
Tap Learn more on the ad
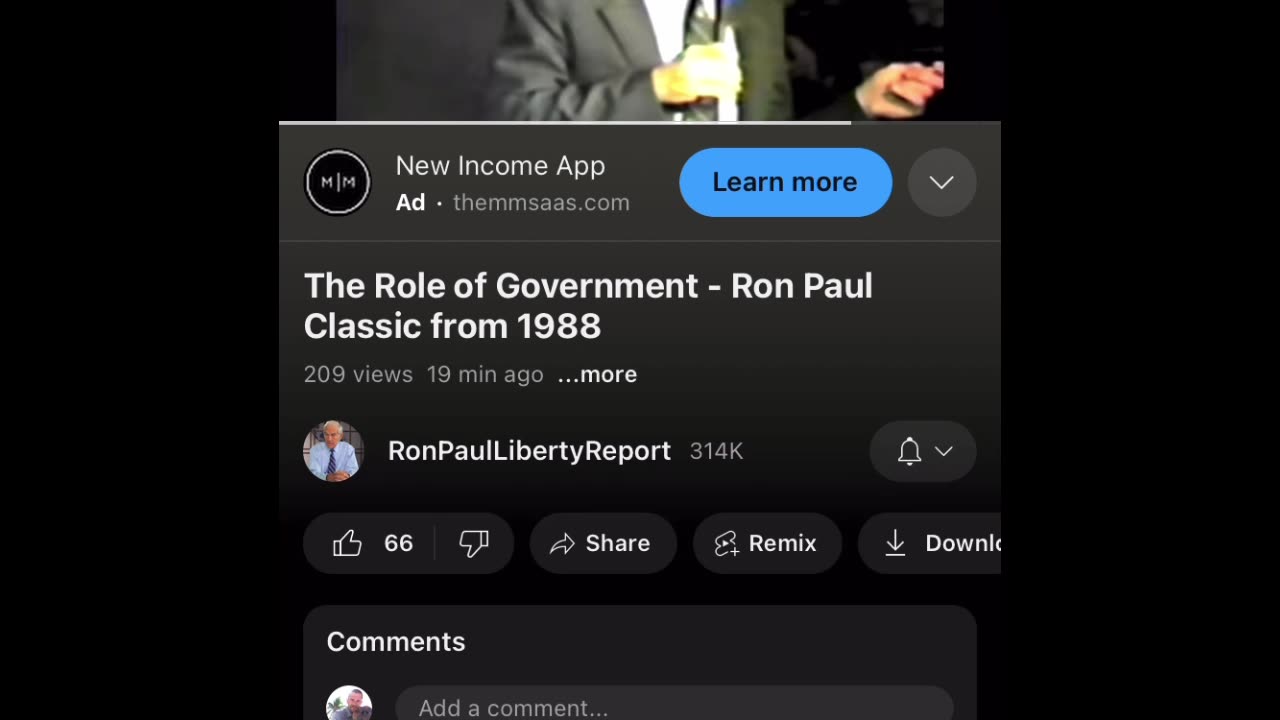tap(785, 182)
